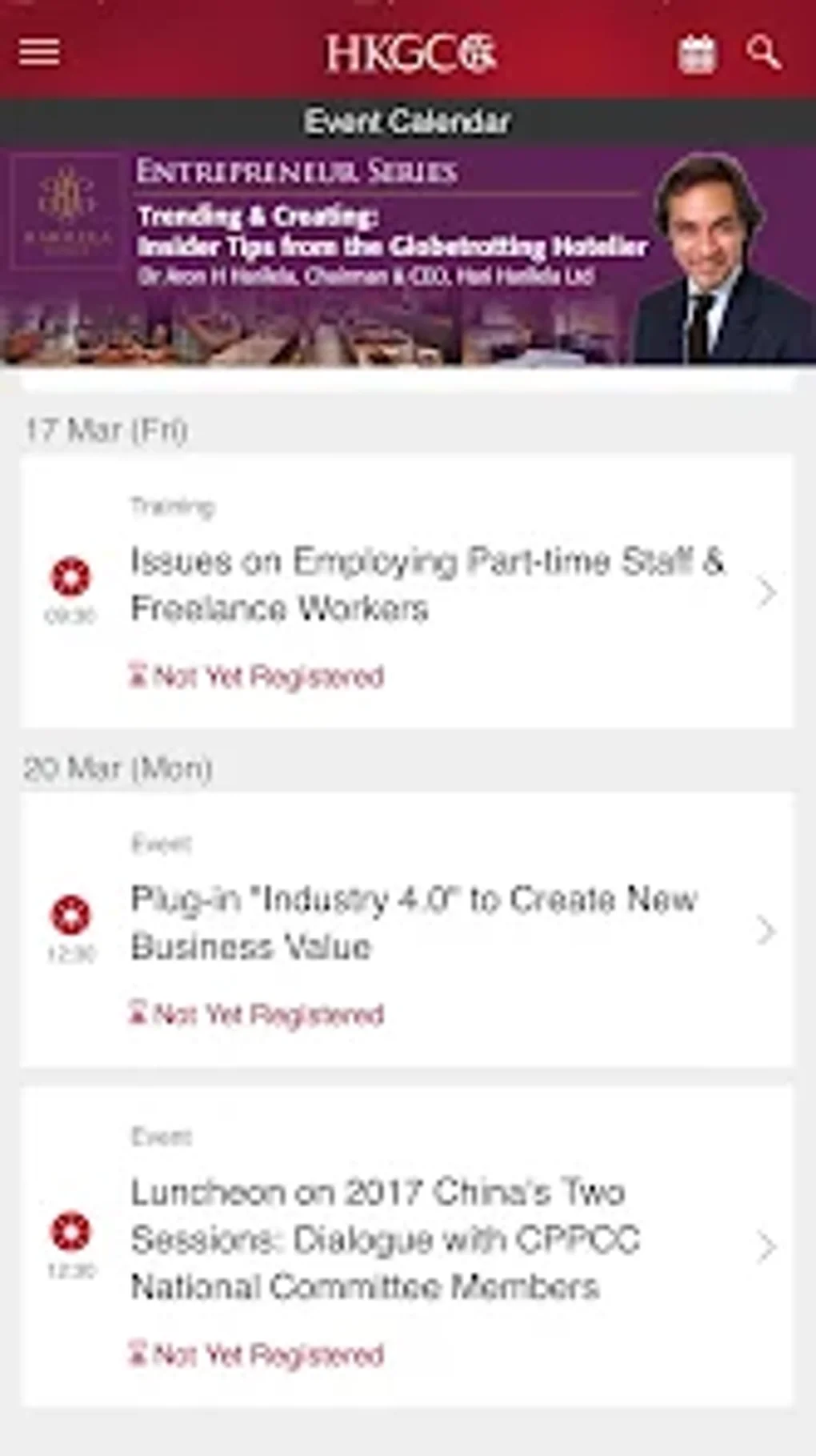The width and height of the screenshot is (816, 1456).
Task: Open Luncheon on 2017 China's Two Sessions
Action: click(386, 1239)
